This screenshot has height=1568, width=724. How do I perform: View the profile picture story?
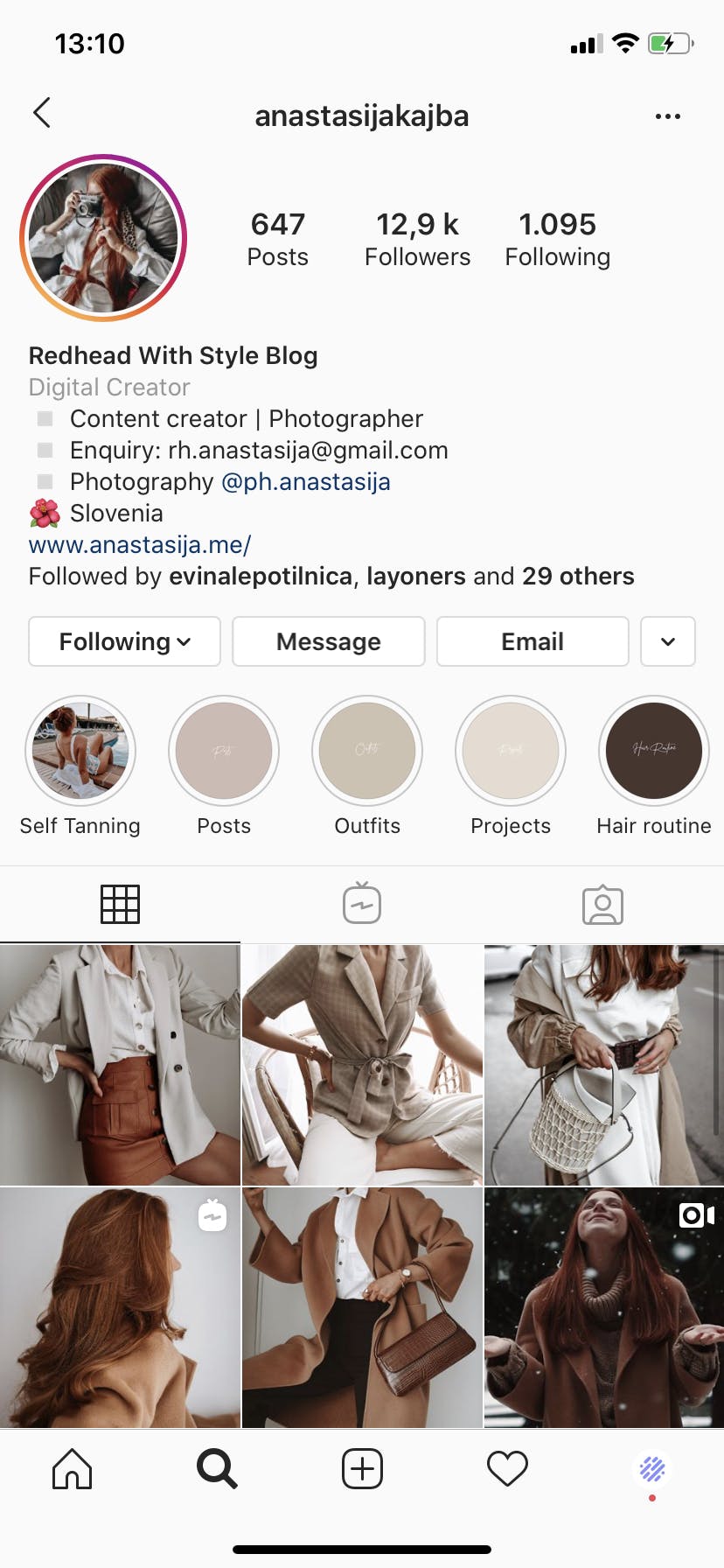coord(103,238)
